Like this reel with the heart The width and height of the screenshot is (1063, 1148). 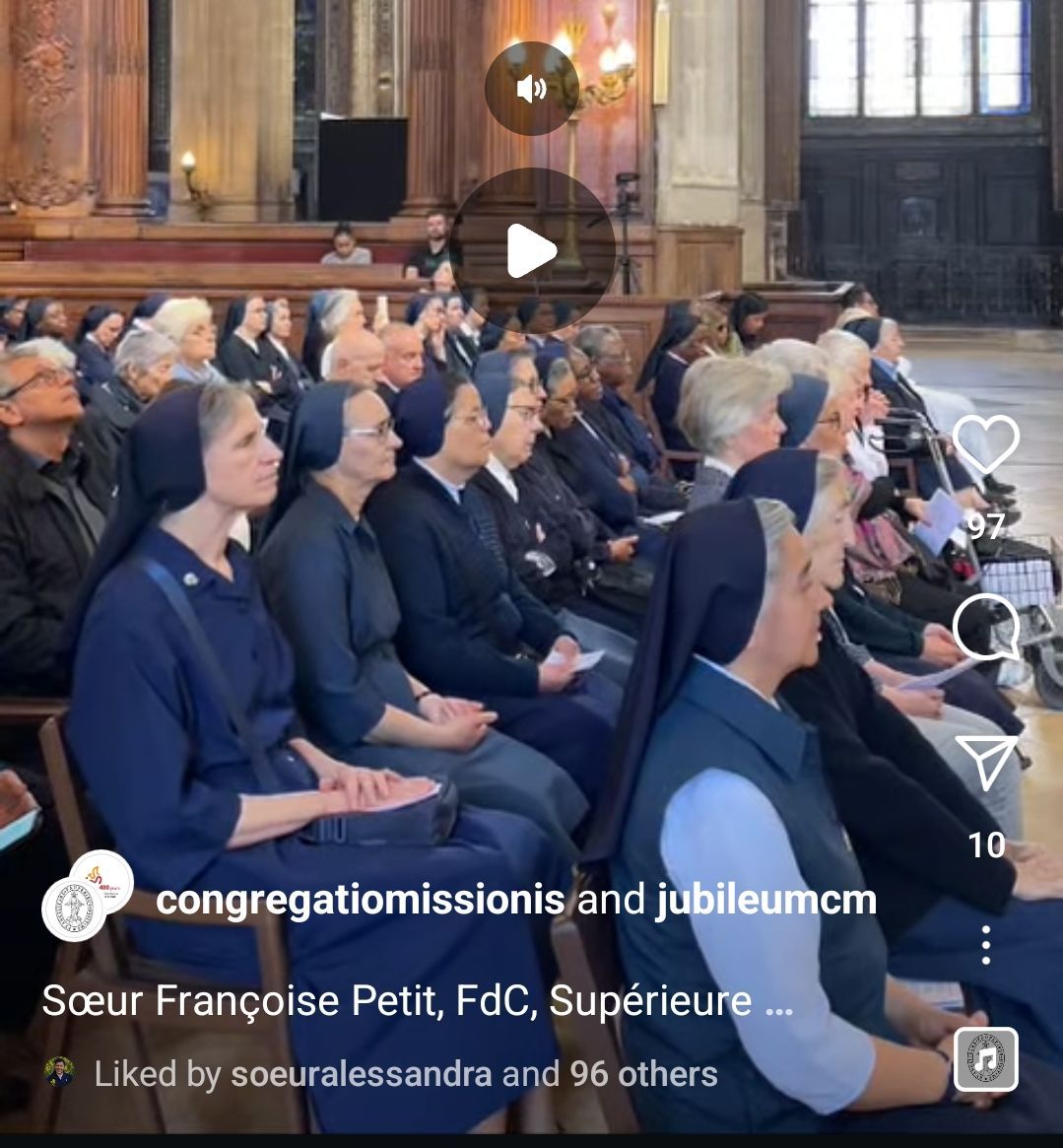(986, 445)
